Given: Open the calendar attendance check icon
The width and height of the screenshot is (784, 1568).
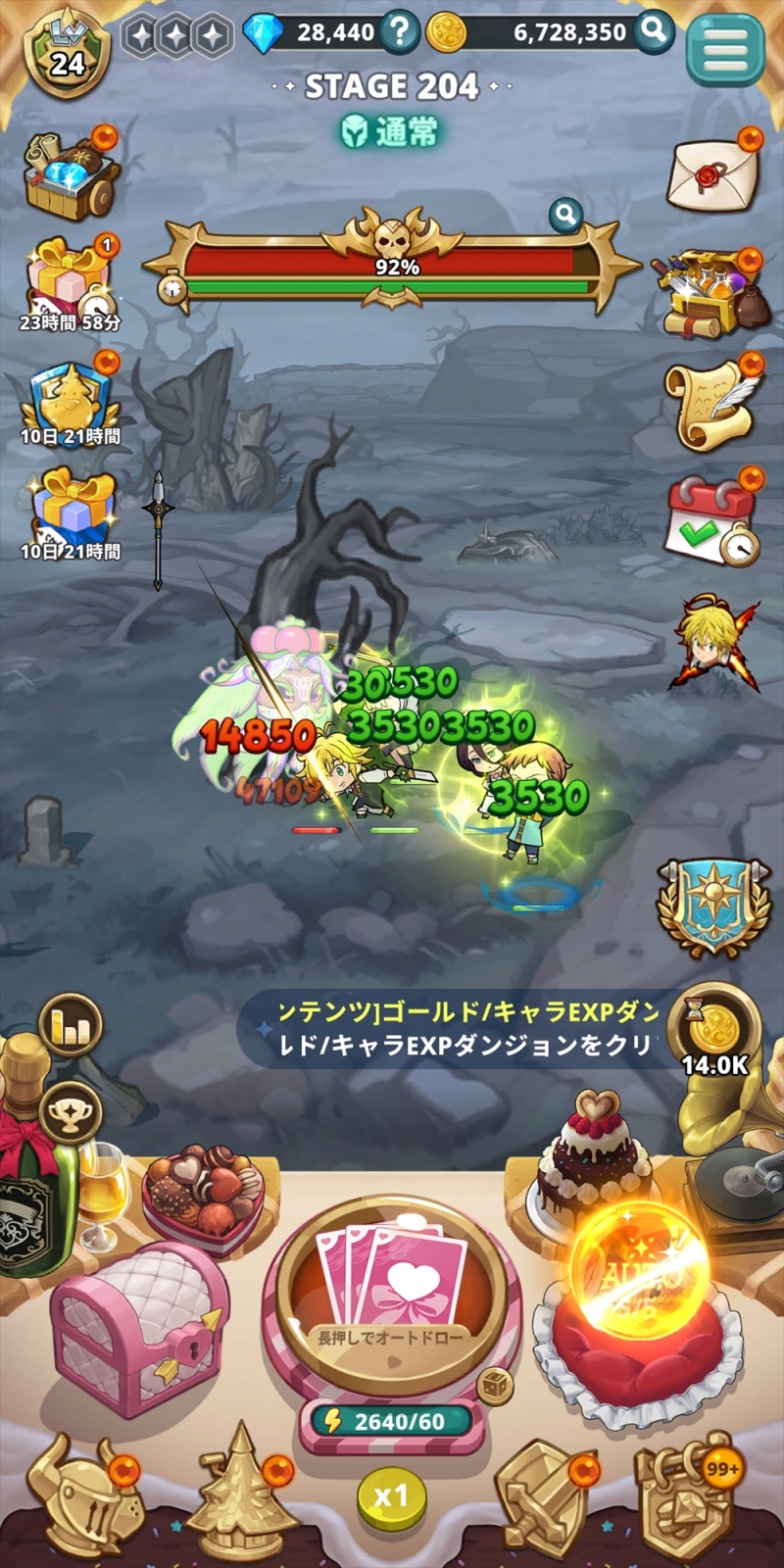Looking at the screenshot, I should [713, 519].
